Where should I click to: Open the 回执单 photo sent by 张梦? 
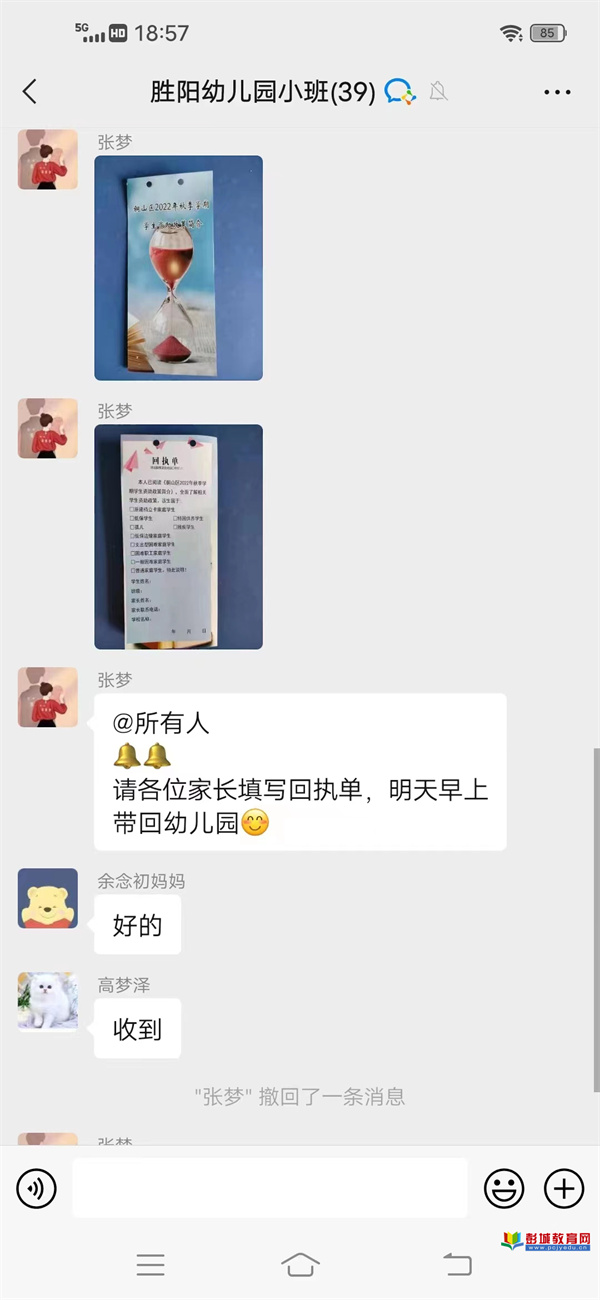178,537
